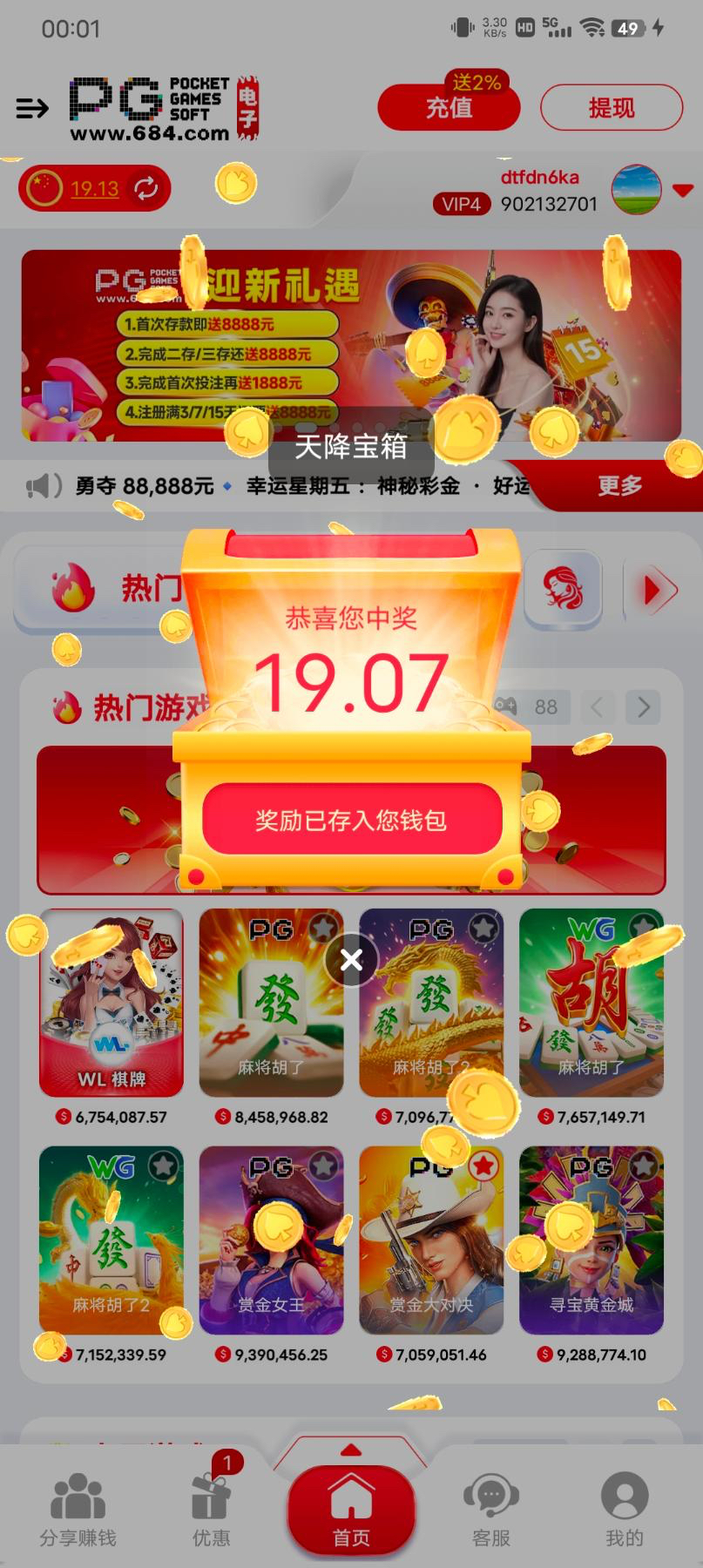Tap the 充值 recharge button

click(x=449, y=108)
